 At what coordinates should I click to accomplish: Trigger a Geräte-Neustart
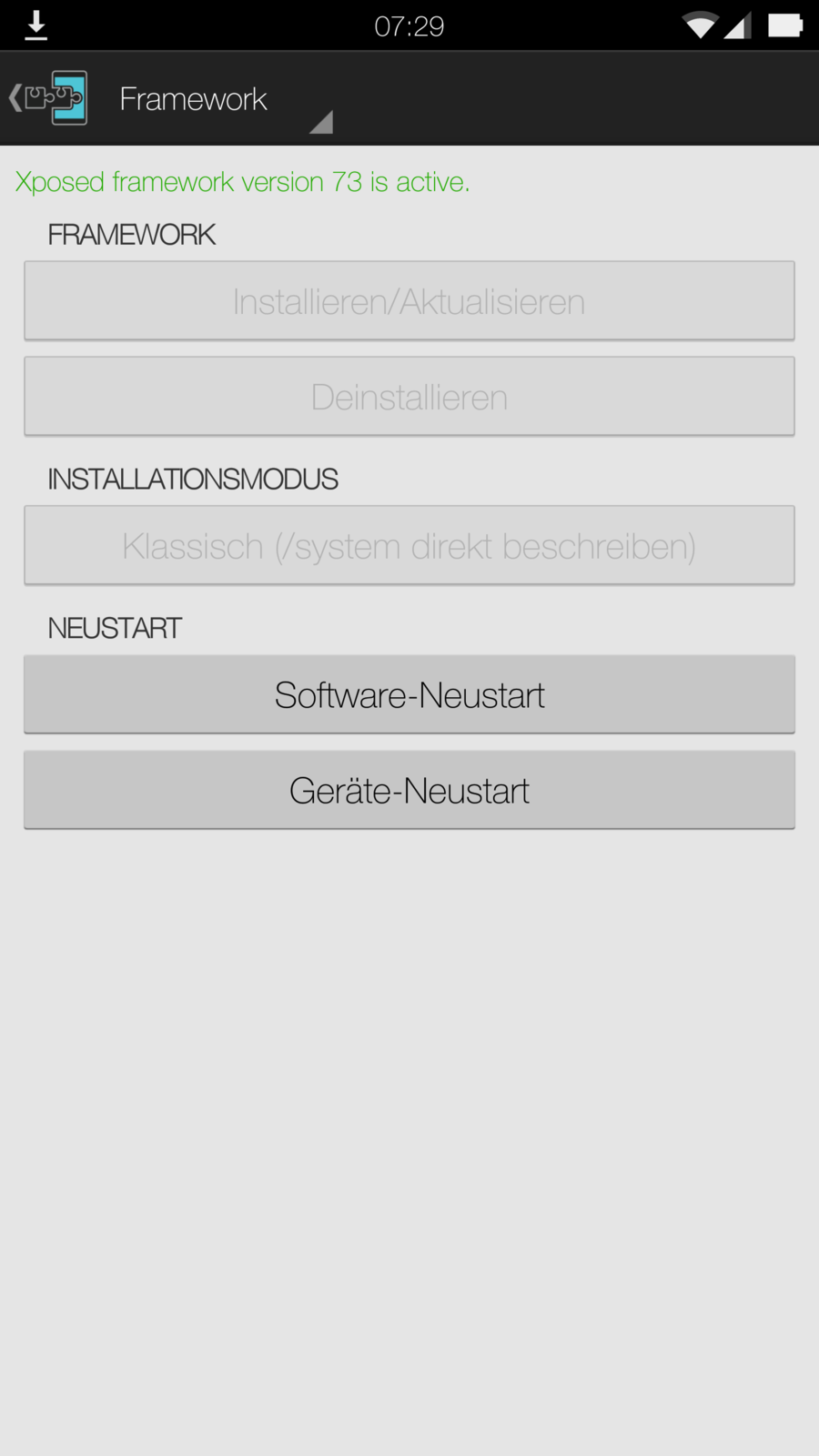point(409,791)
